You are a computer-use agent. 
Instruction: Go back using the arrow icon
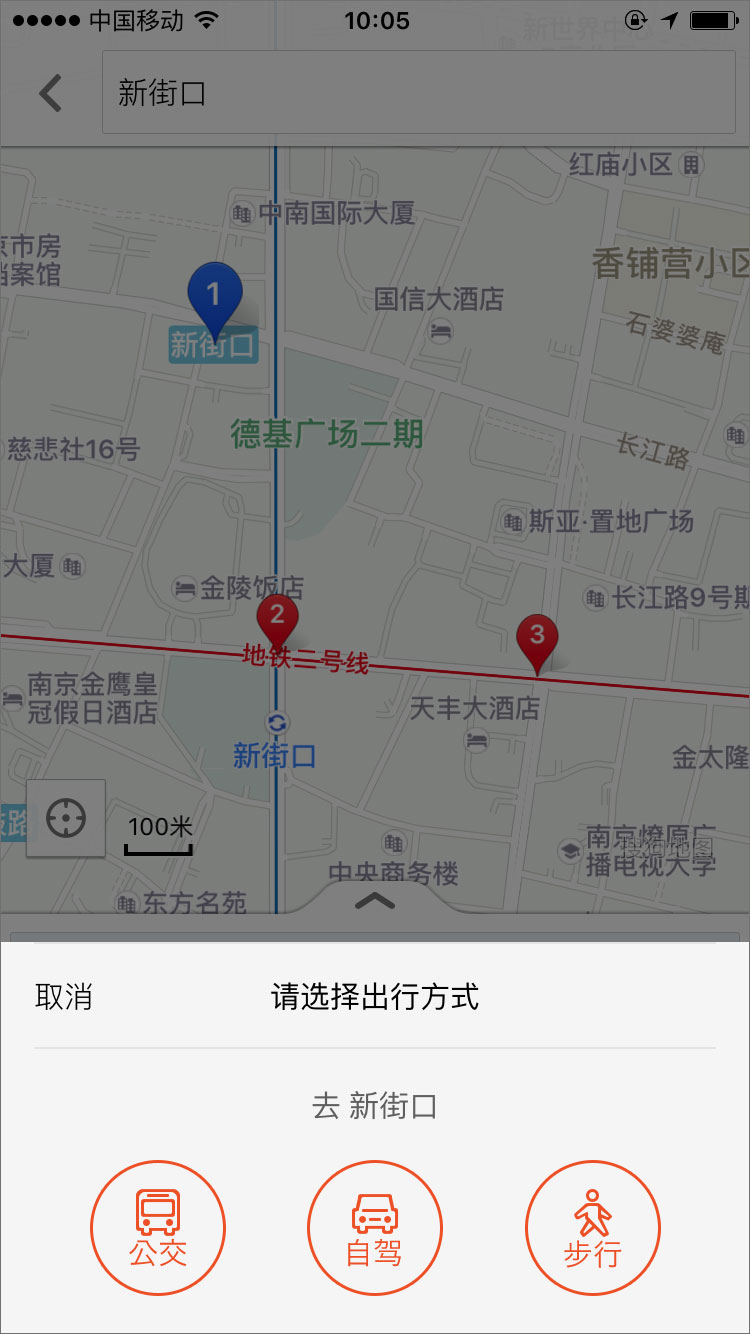tap(51, 94)
